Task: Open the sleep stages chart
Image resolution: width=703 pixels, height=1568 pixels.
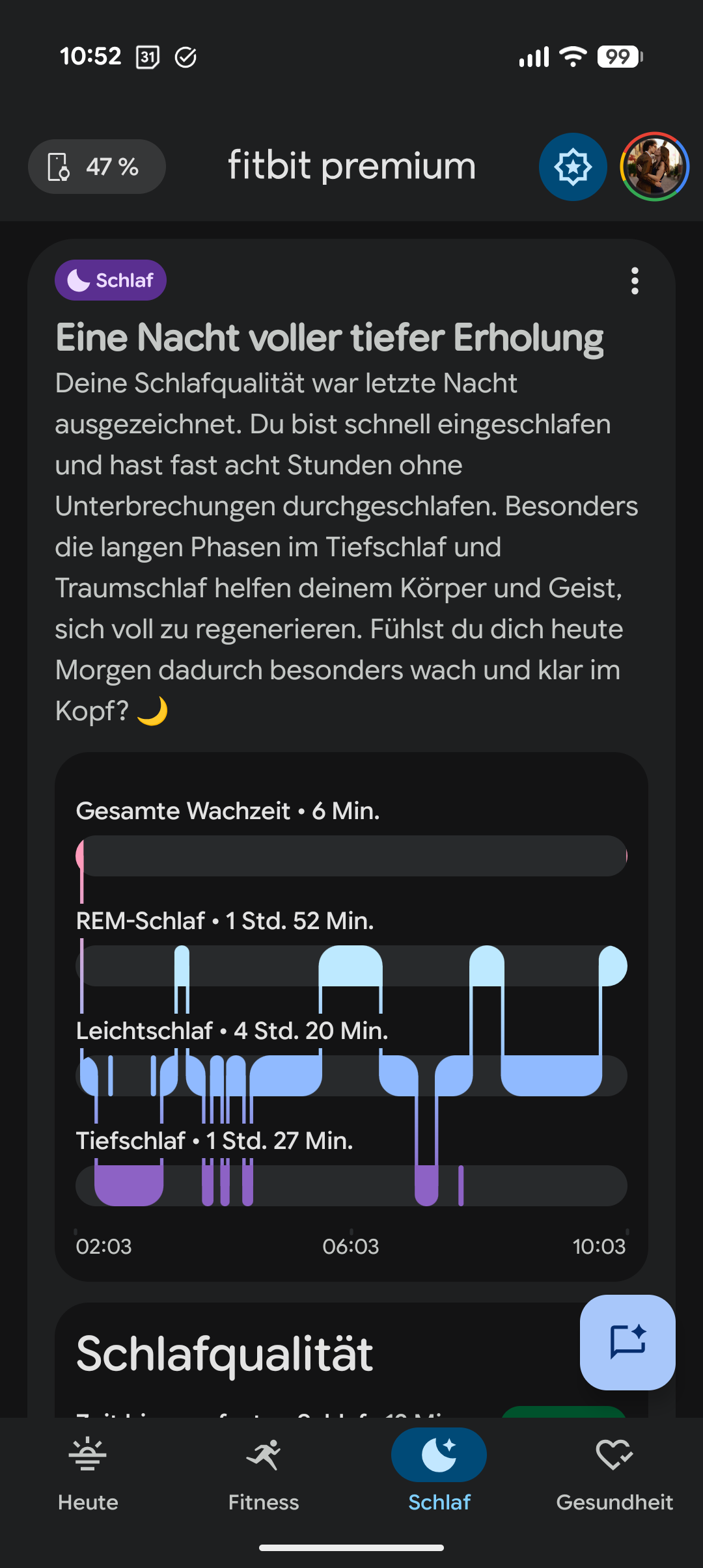Action: coord(351,1016)
